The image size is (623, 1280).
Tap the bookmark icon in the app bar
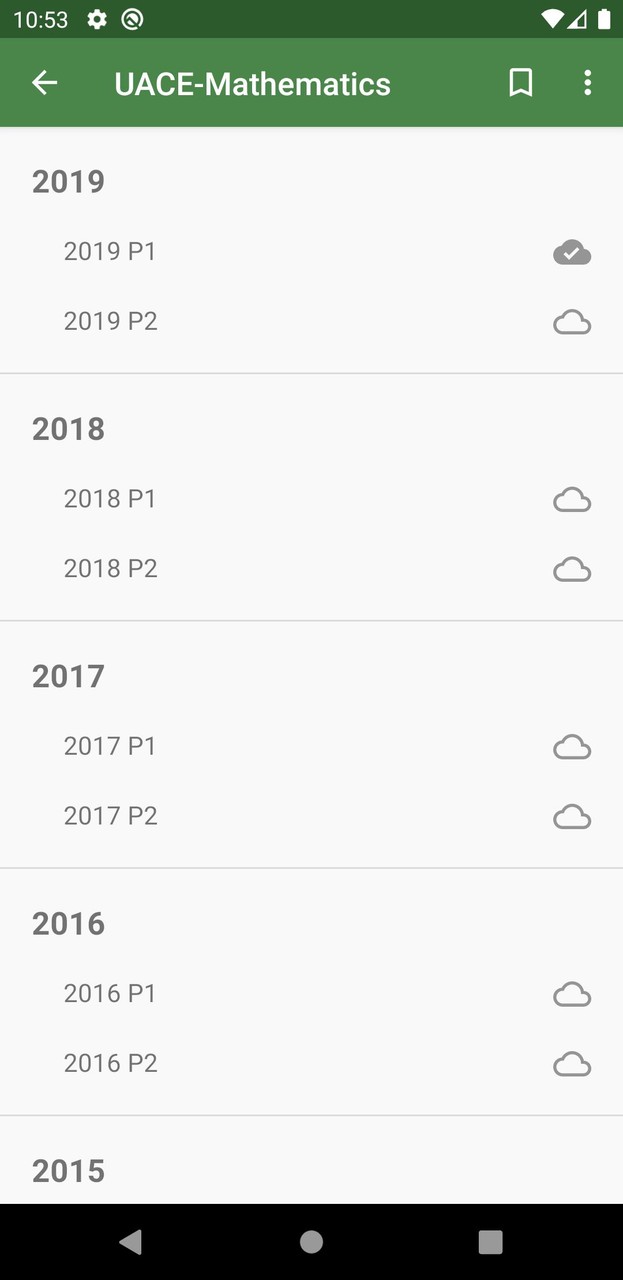click(x=520, y=83)
